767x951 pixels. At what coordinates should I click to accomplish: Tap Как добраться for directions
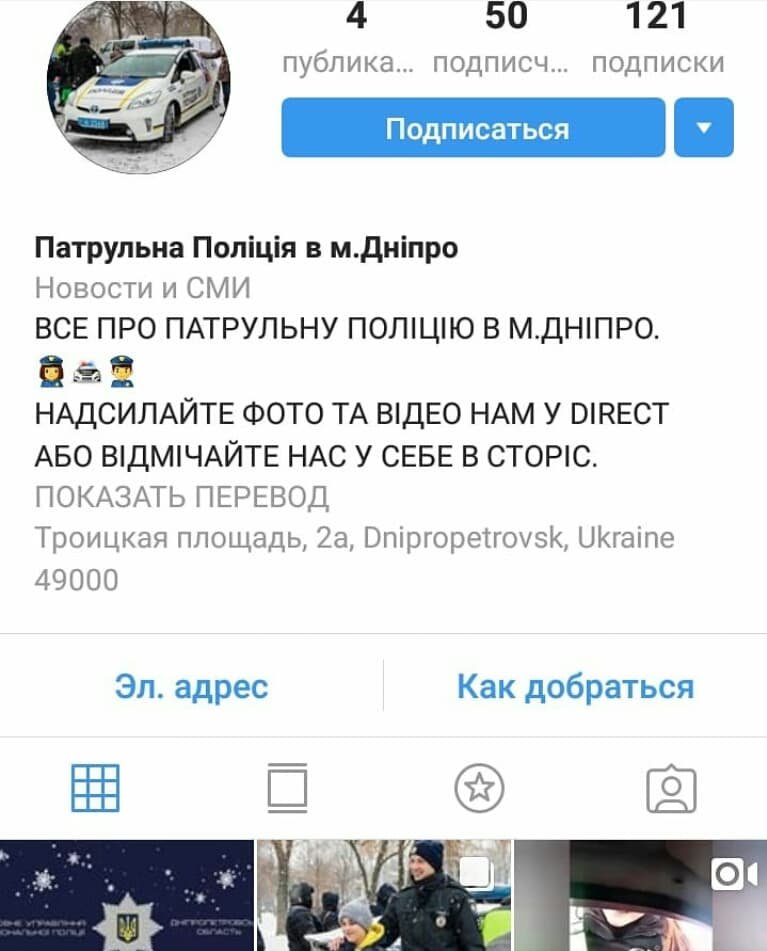click(575, 687)
